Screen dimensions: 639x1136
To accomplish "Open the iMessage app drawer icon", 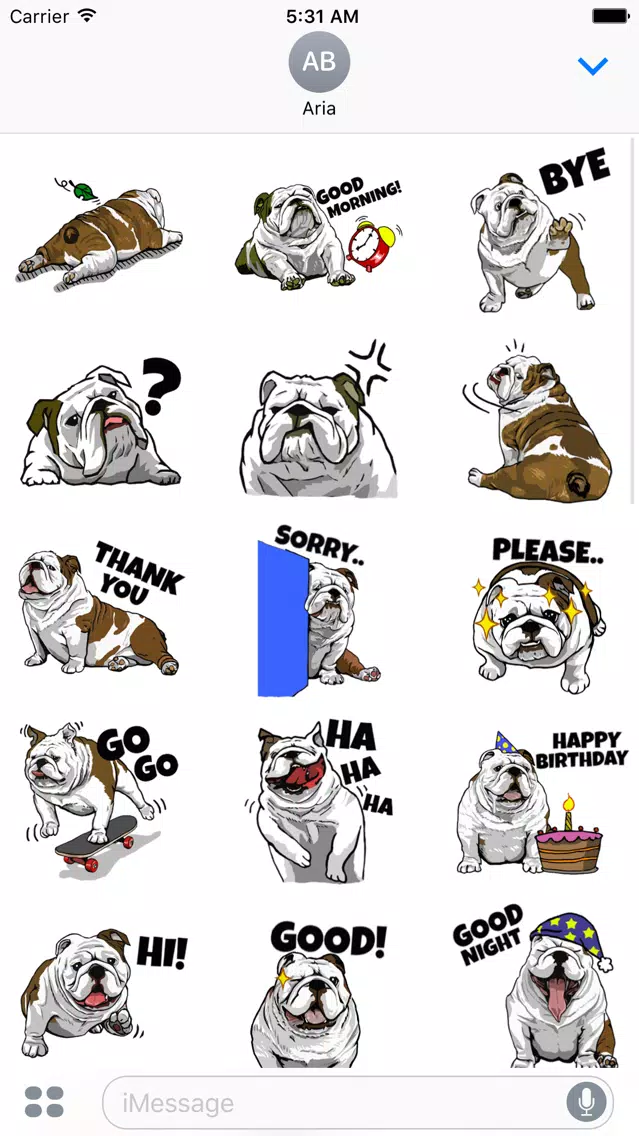I will 44,1102.
